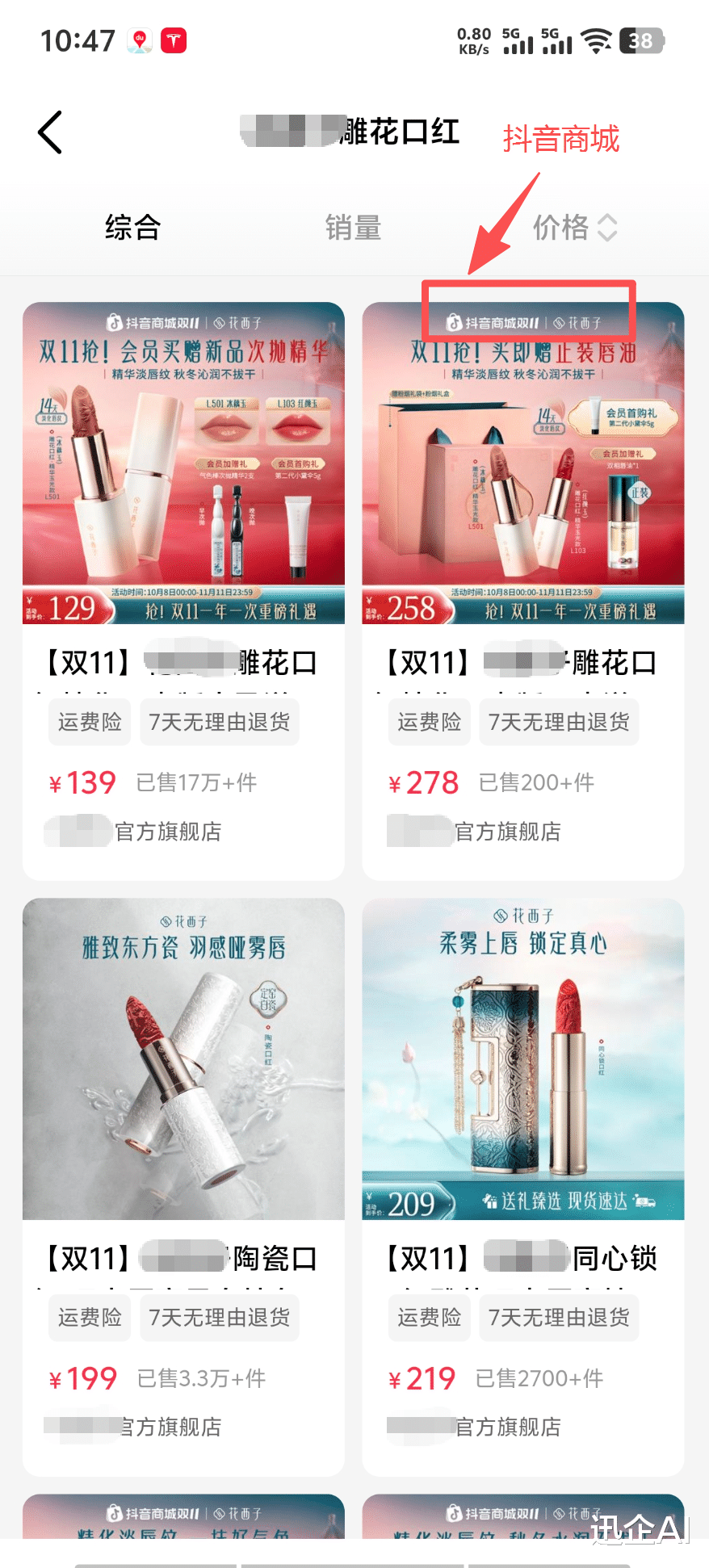The width and height of the screenshot is (709, 1568).
Task: Switch to the 综合 sorting tab
Action: coord(132,228)
